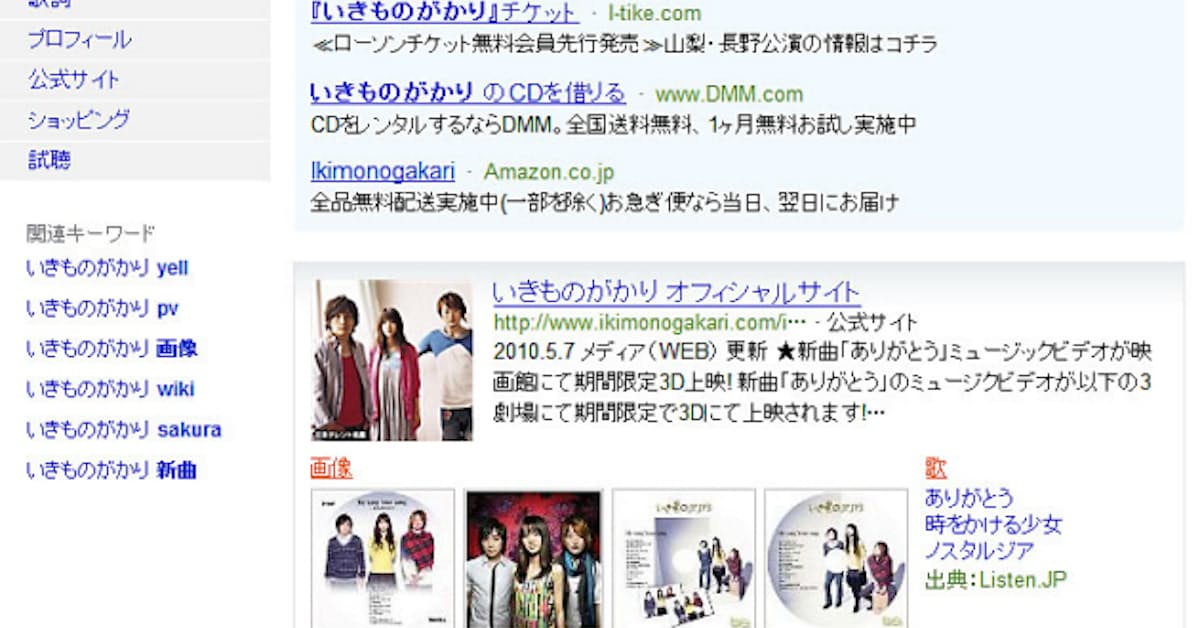Open いきものがかり のCDを借りる DMM link
This screenshot has width=1200, height=628.
tap(467, 93)
